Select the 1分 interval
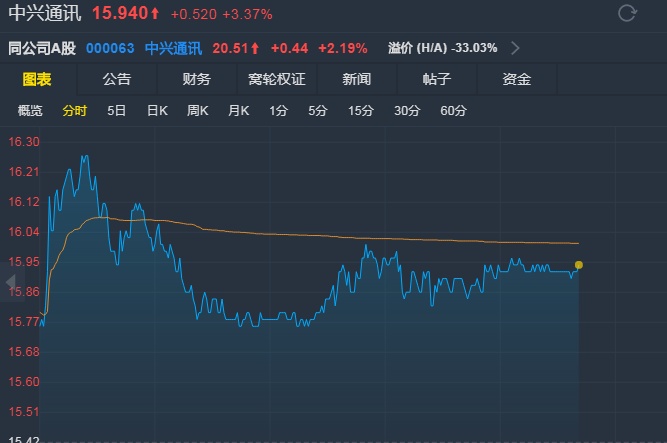This screenshot has width=667, height=443. (278, 111)
